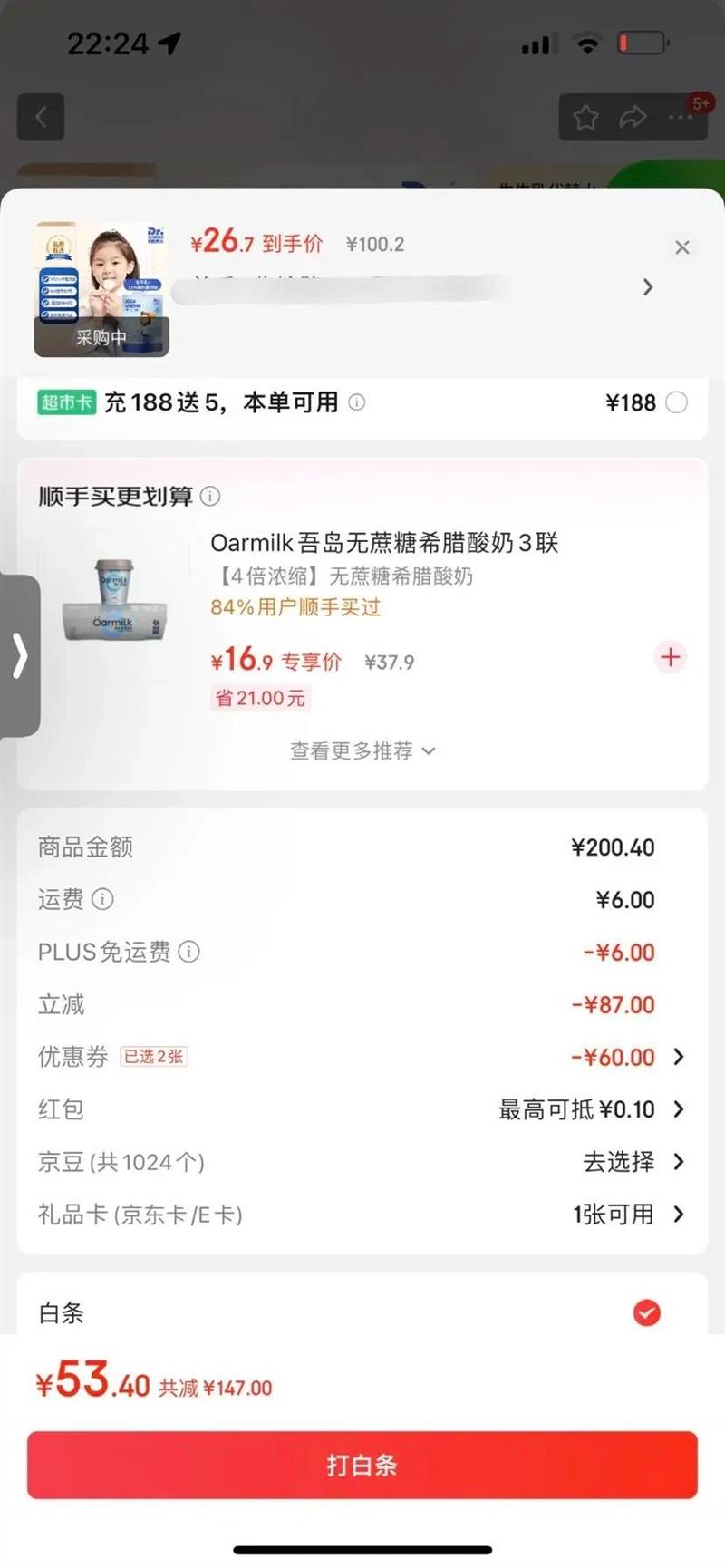Image resolution: width=725 pixels, height=1568 pixels.
Task: Show the PLUS免运费 info tooltip
Action: [x=188, y=952]
